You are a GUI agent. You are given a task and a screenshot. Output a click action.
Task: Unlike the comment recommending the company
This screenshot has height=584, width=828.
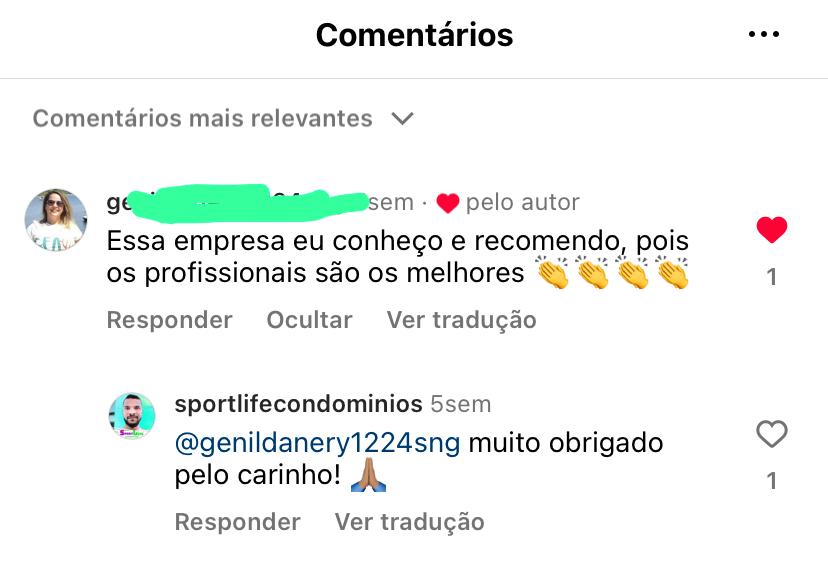click(771, 231)
